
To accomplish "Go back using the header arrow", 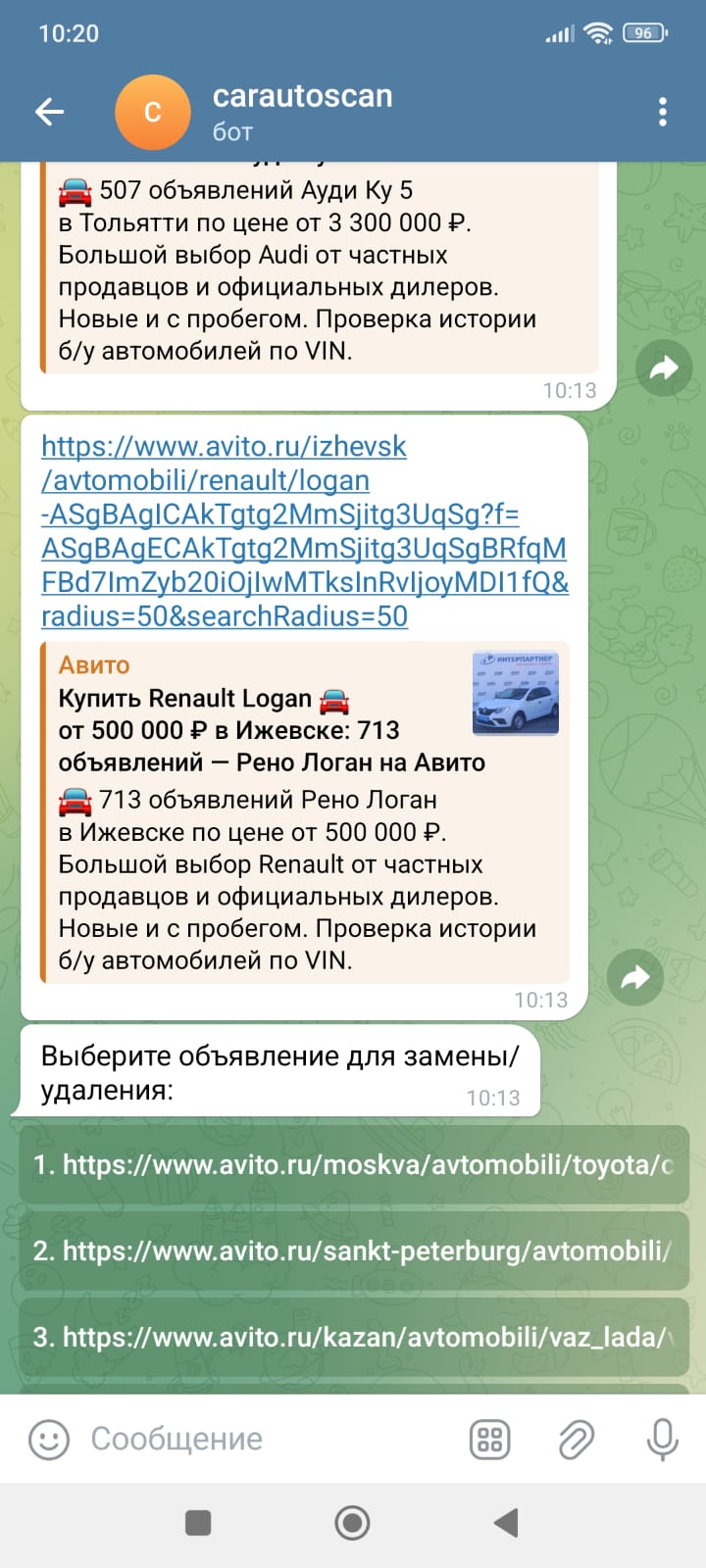I will (49, 112).
